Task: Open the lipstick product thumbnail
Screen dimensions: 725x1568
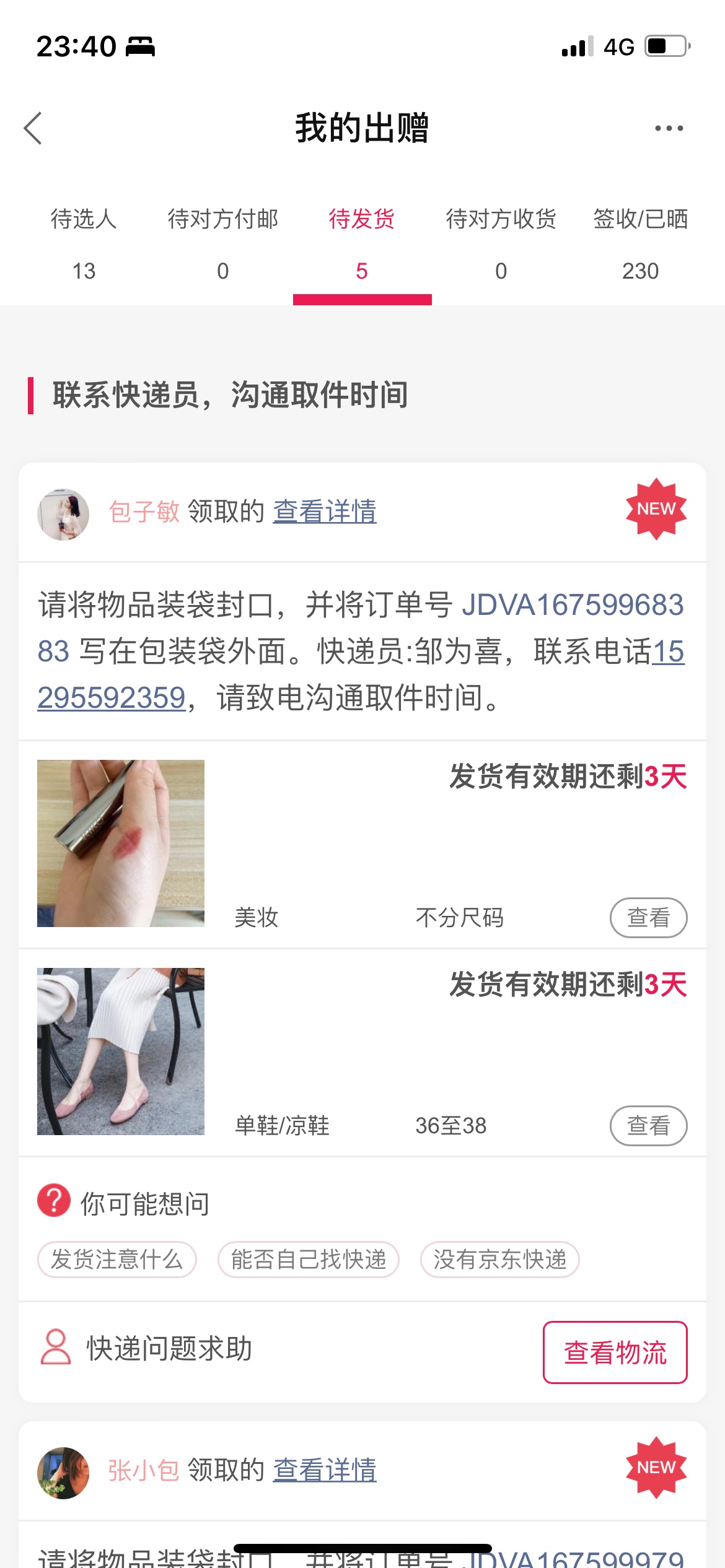Action: 121,843
